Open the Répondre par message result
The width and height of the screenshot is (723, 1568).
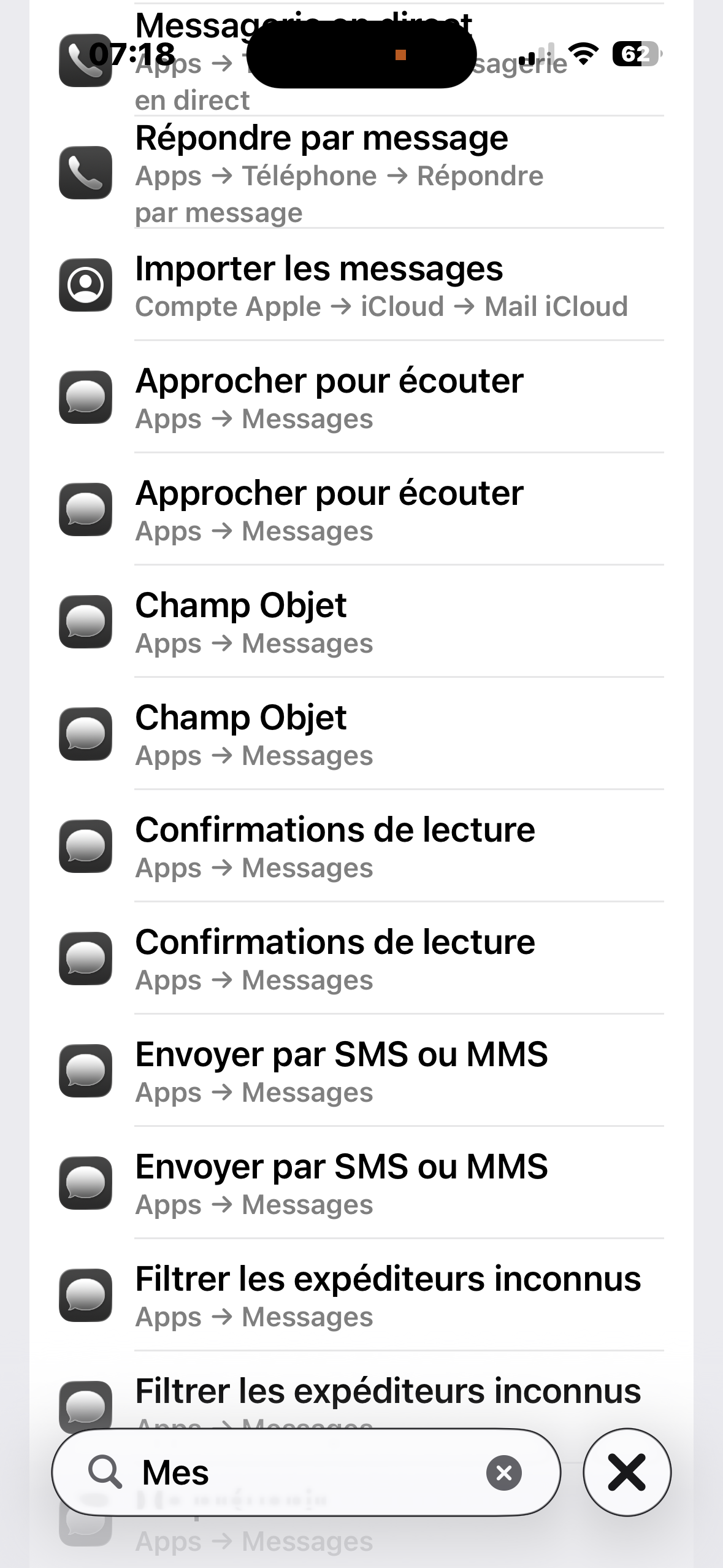coord(362,173)
